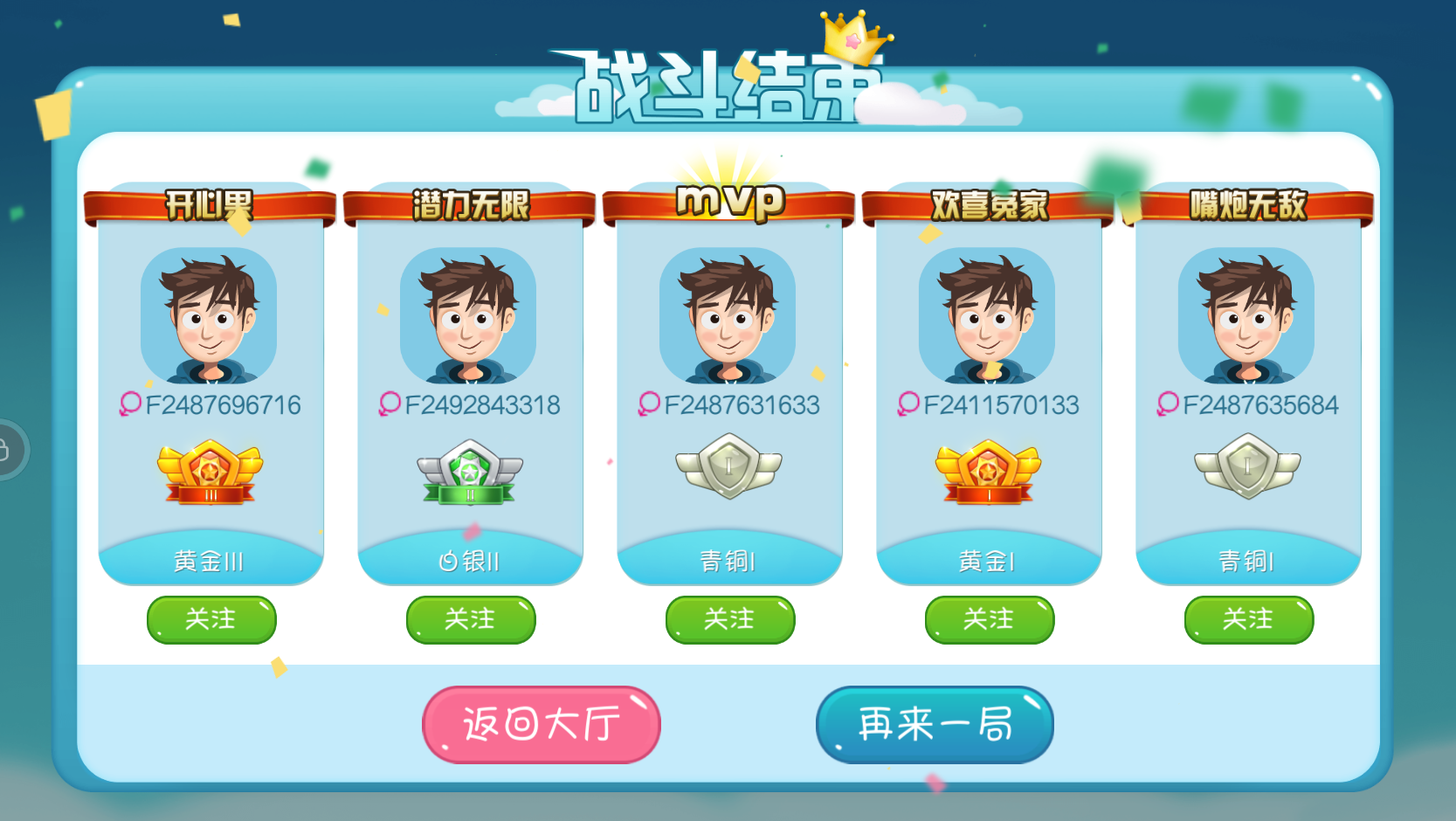View MVP player F2487631633 avatar
Viewport: 1456px width, 821px height.
coord(728,316)
